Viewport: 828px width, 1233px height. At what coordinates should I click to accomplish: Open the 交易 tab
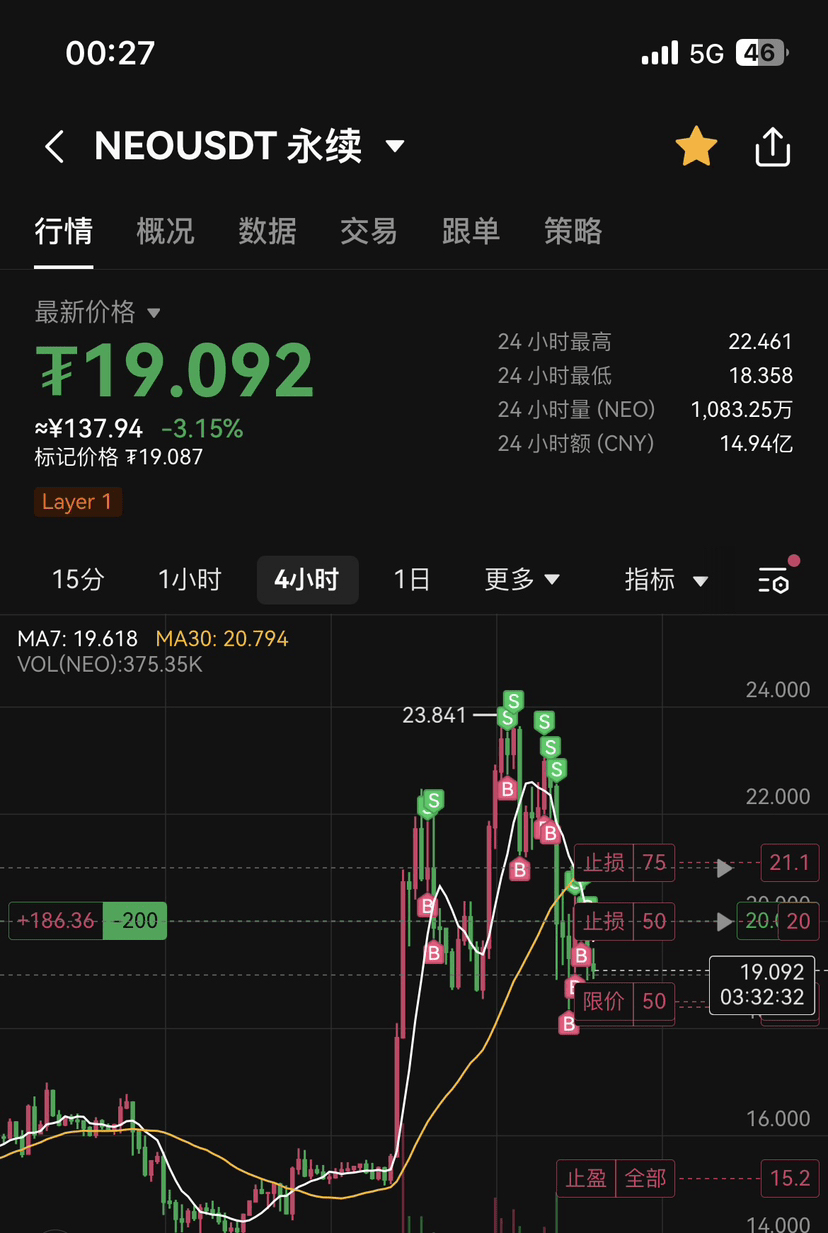[x=369, y=232]
